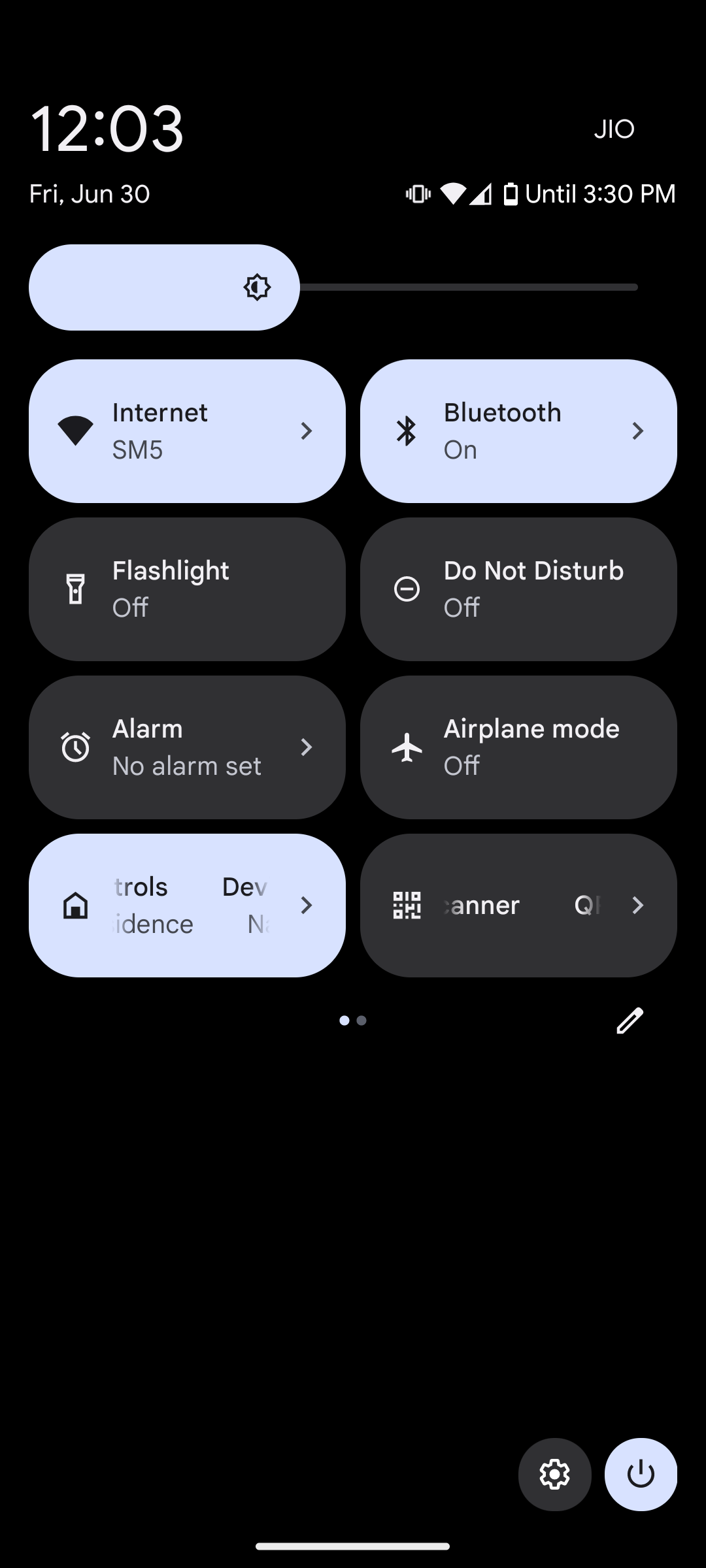Open the power menu button

pyautogui.click(x=641, y=1475)
